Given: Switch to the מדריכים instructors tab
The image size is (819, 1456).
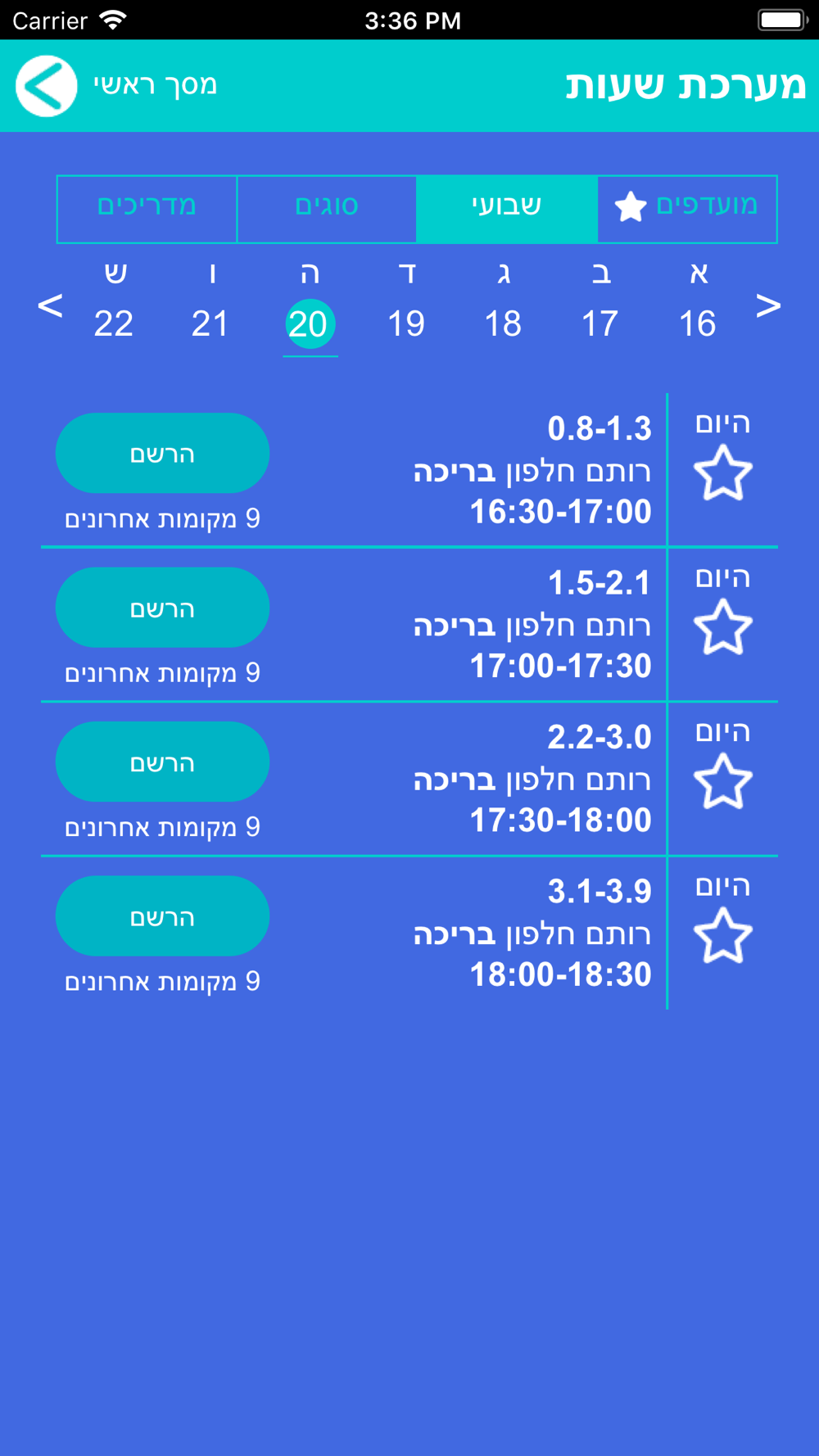Looking at the screenshot, I should click(x=147, y=209).
